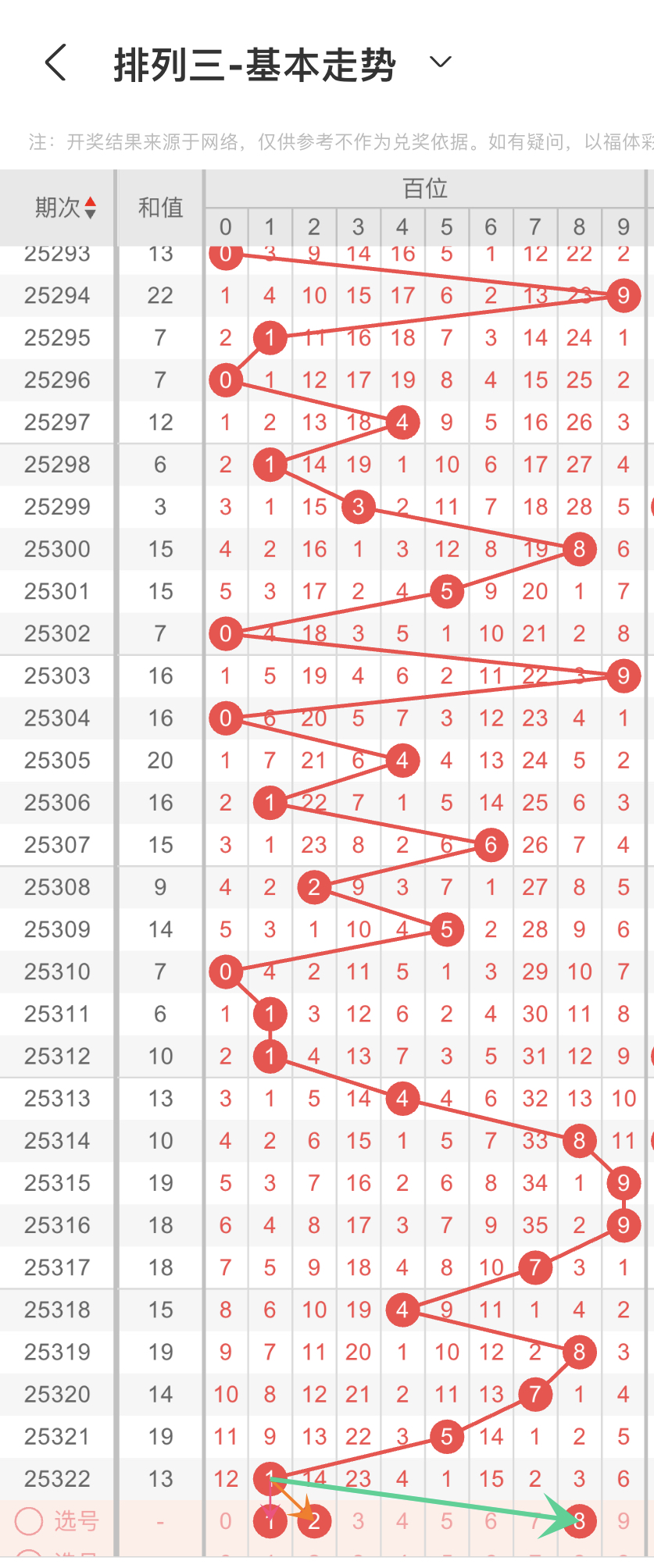Choose number 4 in the 选号 row

(x=402, y=1521)
